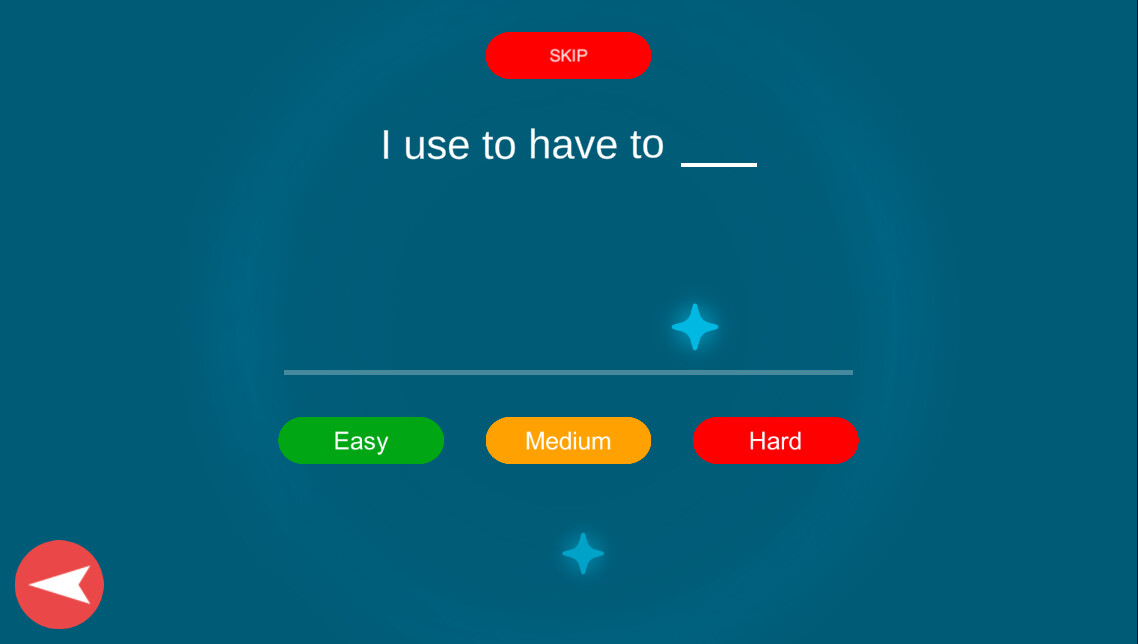Pick the Hard difficulty
This screenshot has width=1138, height=644.
coord(775,441)
